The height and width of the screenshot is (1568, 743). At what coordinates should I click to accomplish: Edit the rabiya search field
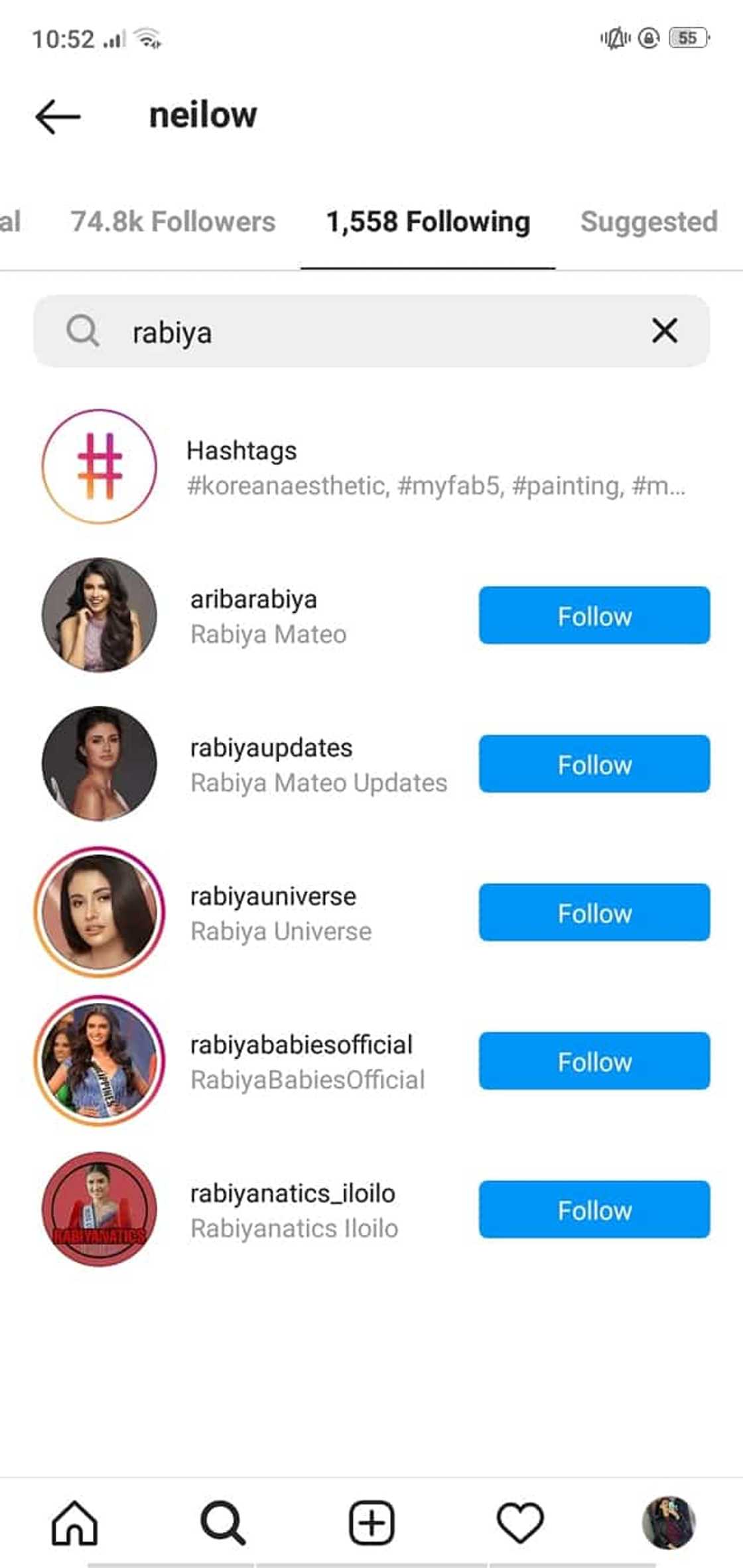click(x=371, y=332)
